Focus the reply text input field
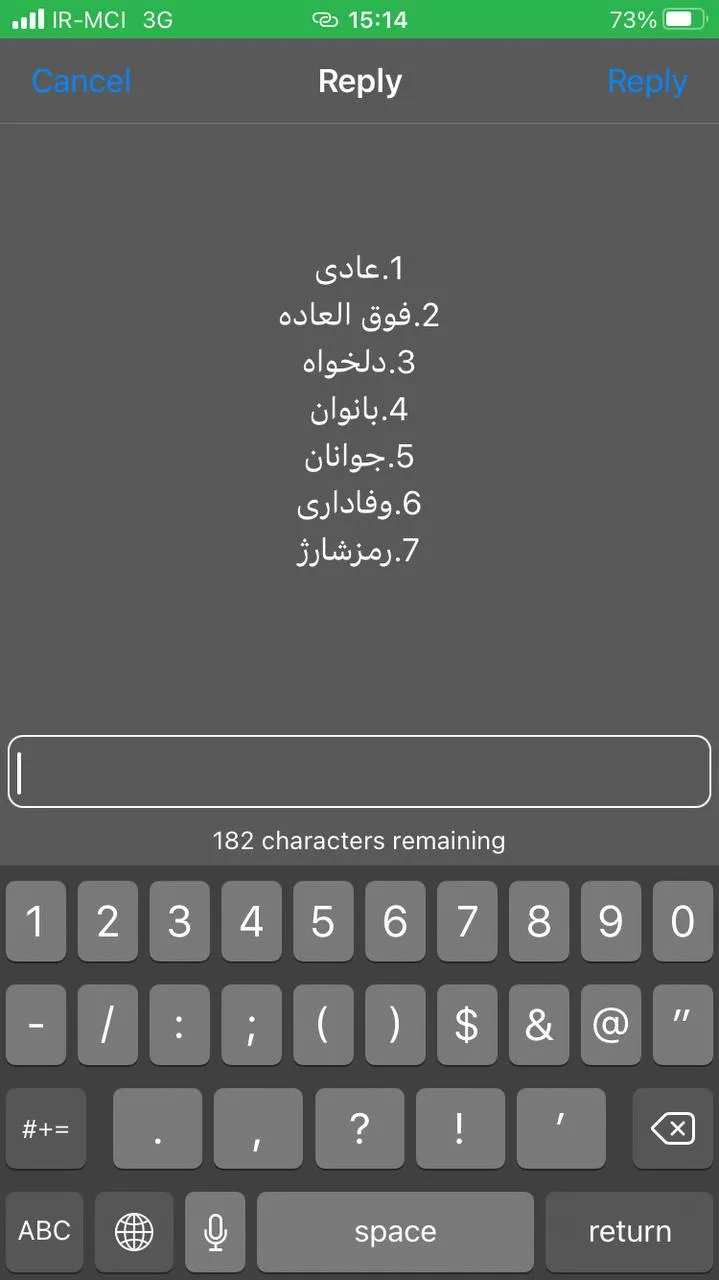The height and width of the screenshot is (1280, 719). [359, 771]
